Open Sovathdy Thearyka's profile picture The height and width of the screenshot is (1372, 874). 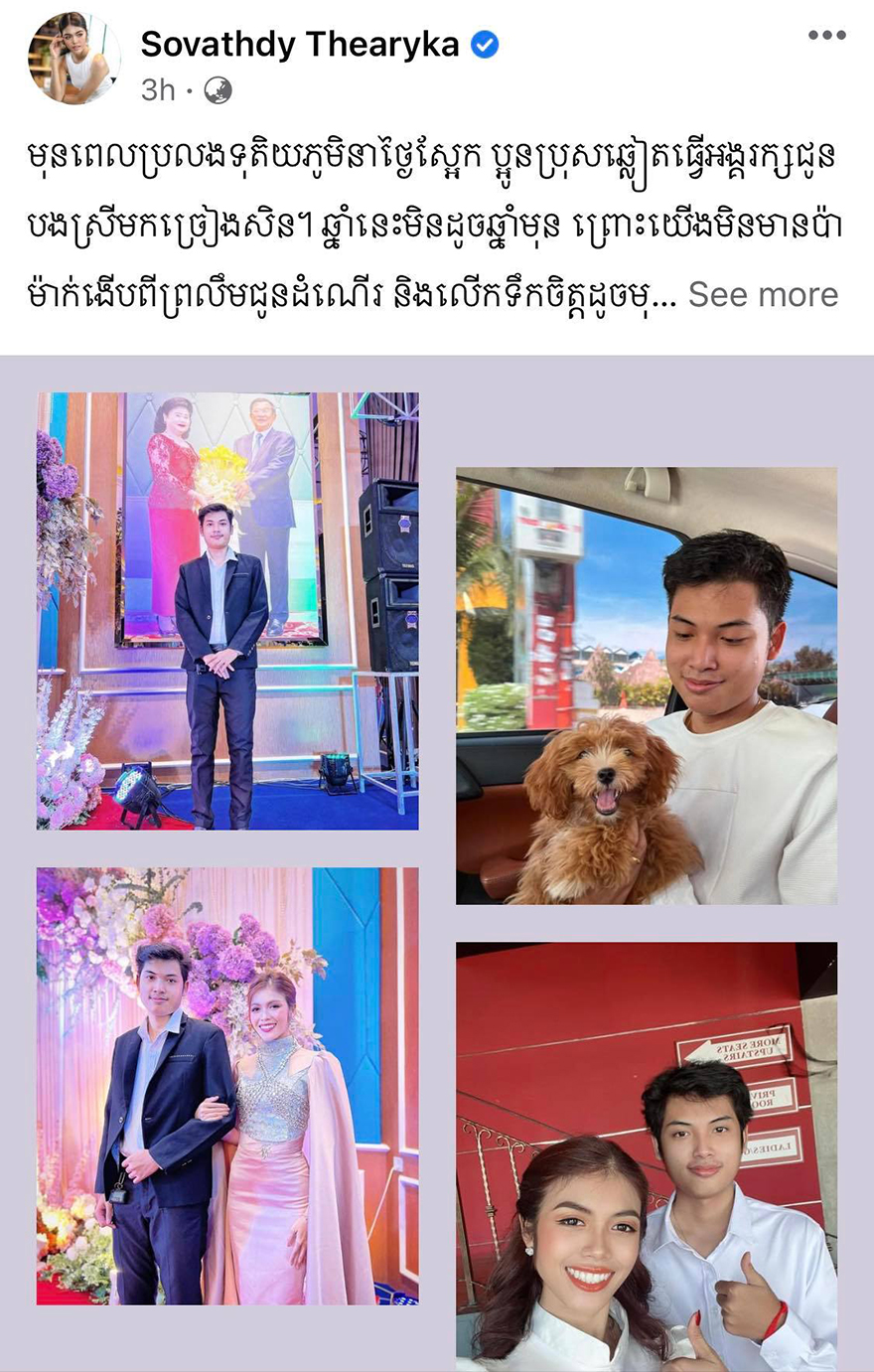[x=73, y=60]
